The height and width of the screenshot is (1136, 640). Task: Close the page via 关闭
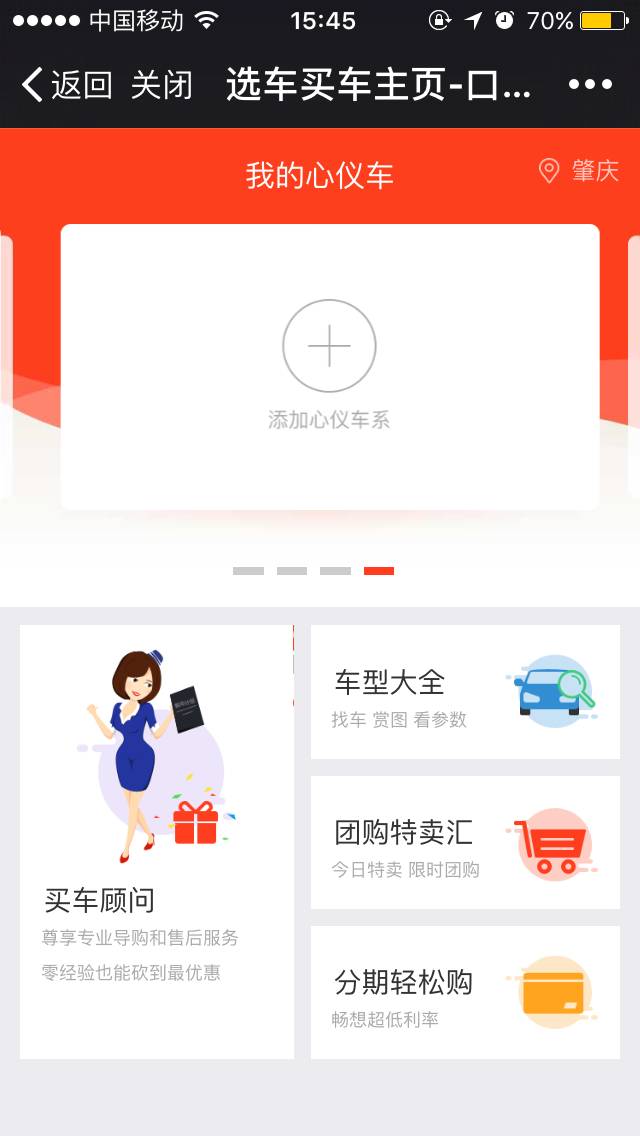pyautogui.click(x=161, y=85)
